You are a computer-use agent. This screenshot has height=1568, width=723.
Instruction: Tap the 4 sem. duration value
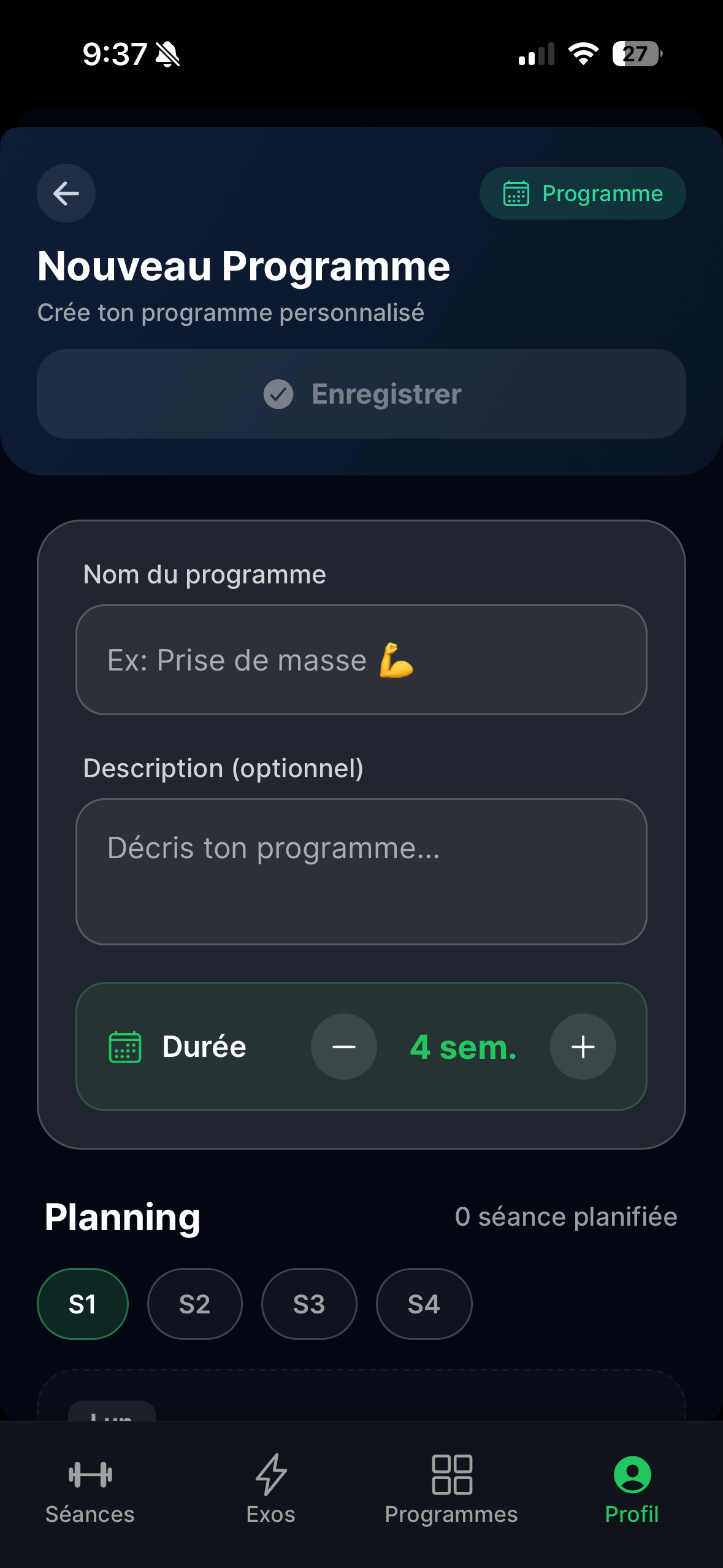[463, 1047]
